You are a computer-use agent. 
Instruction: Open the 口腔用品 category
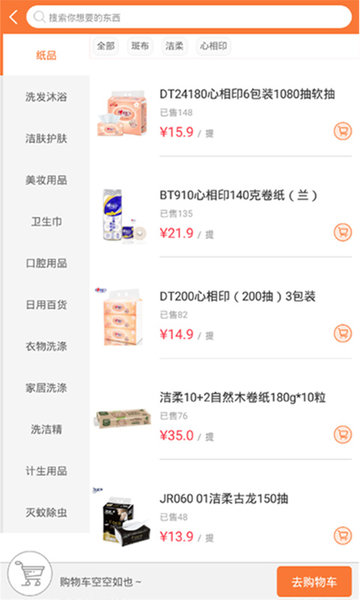(46, 263)
